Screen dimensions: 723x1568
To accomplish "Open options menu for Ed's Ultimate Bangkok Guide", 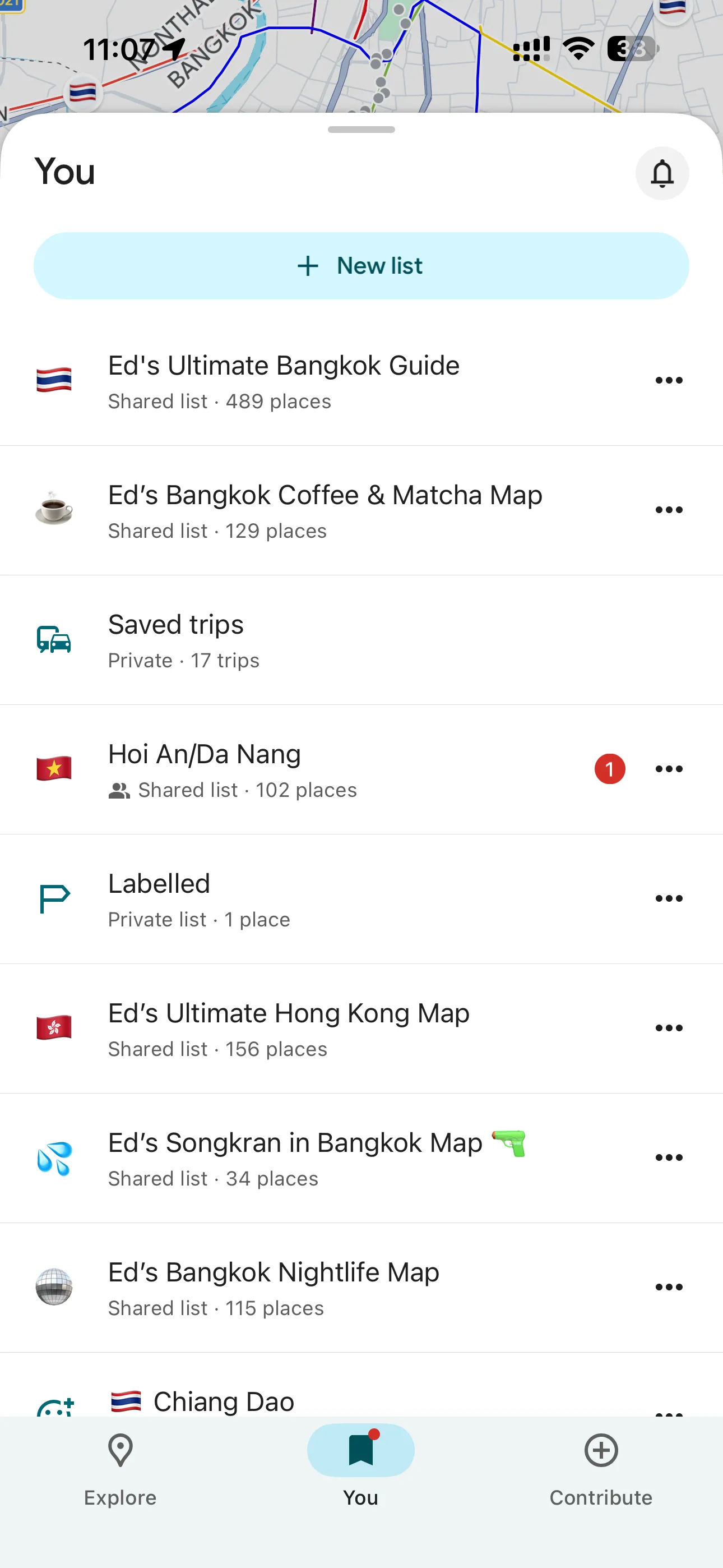I will 669,380.
